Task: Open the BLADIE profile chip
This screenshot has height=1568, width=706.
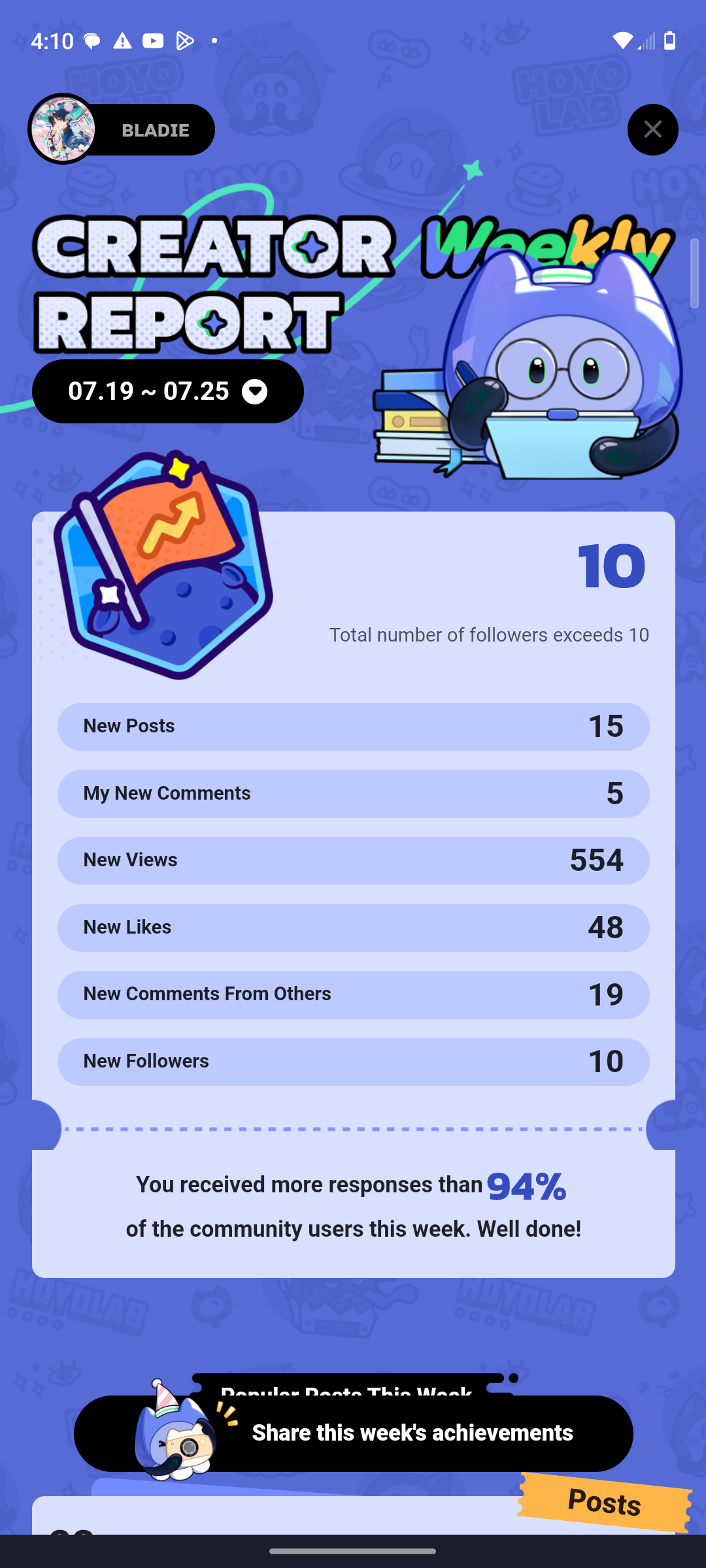Action: (x=122, y=129)
